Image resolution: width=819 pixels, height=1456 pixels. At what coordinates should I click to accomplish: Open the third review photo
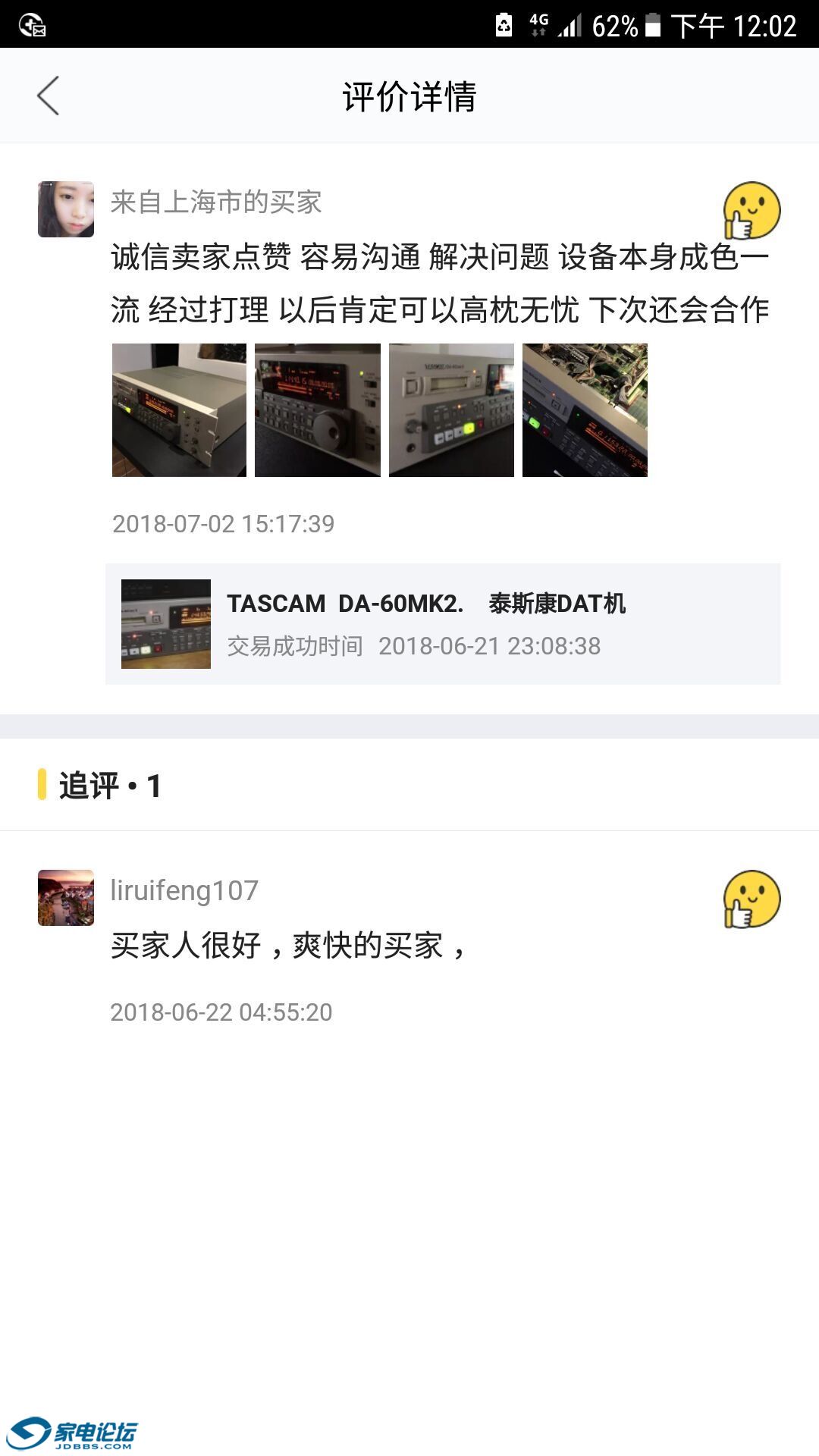451,410
